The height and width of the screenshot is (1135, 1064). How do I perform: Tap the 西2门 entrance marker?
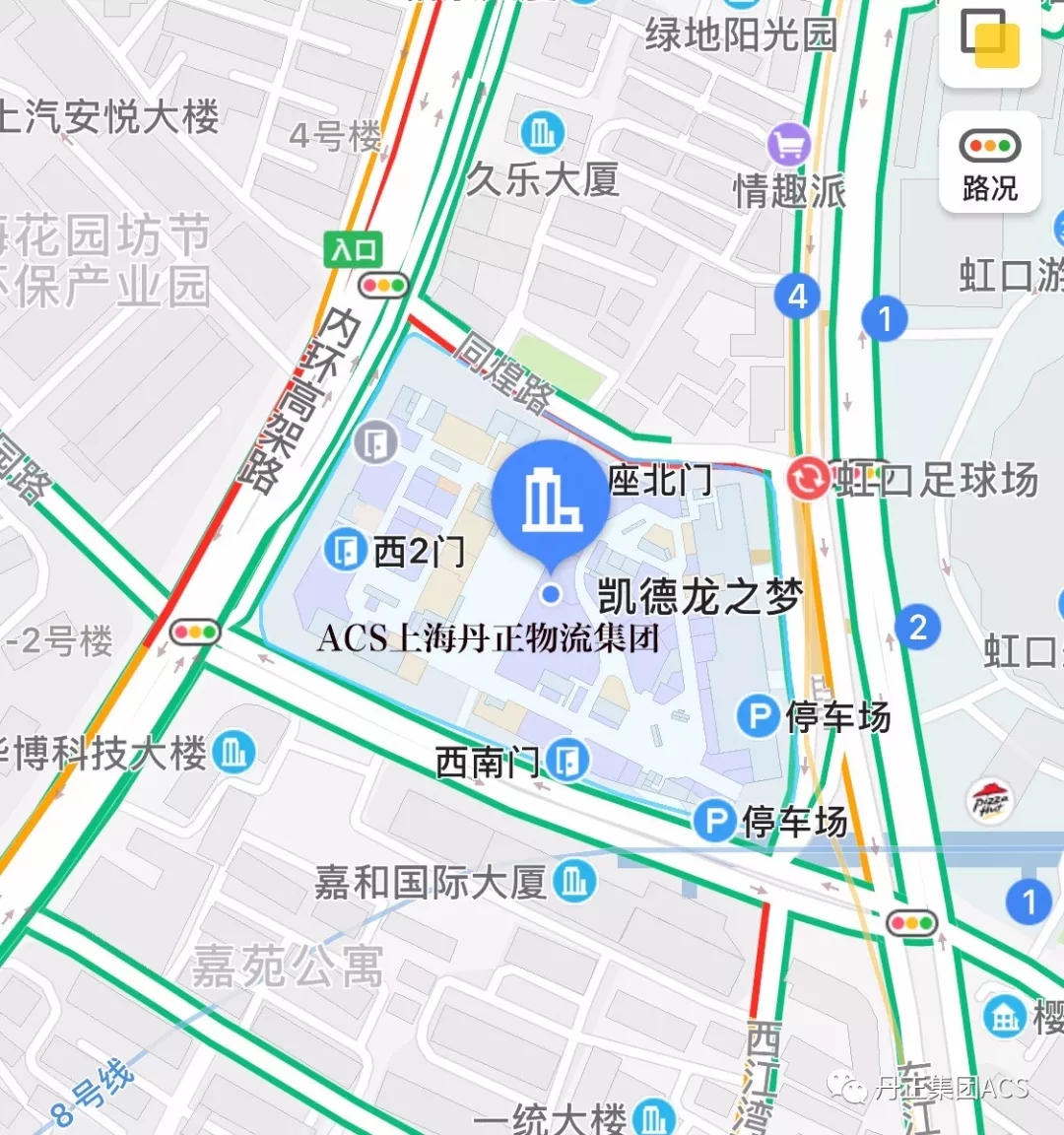(x=344, y=550)
